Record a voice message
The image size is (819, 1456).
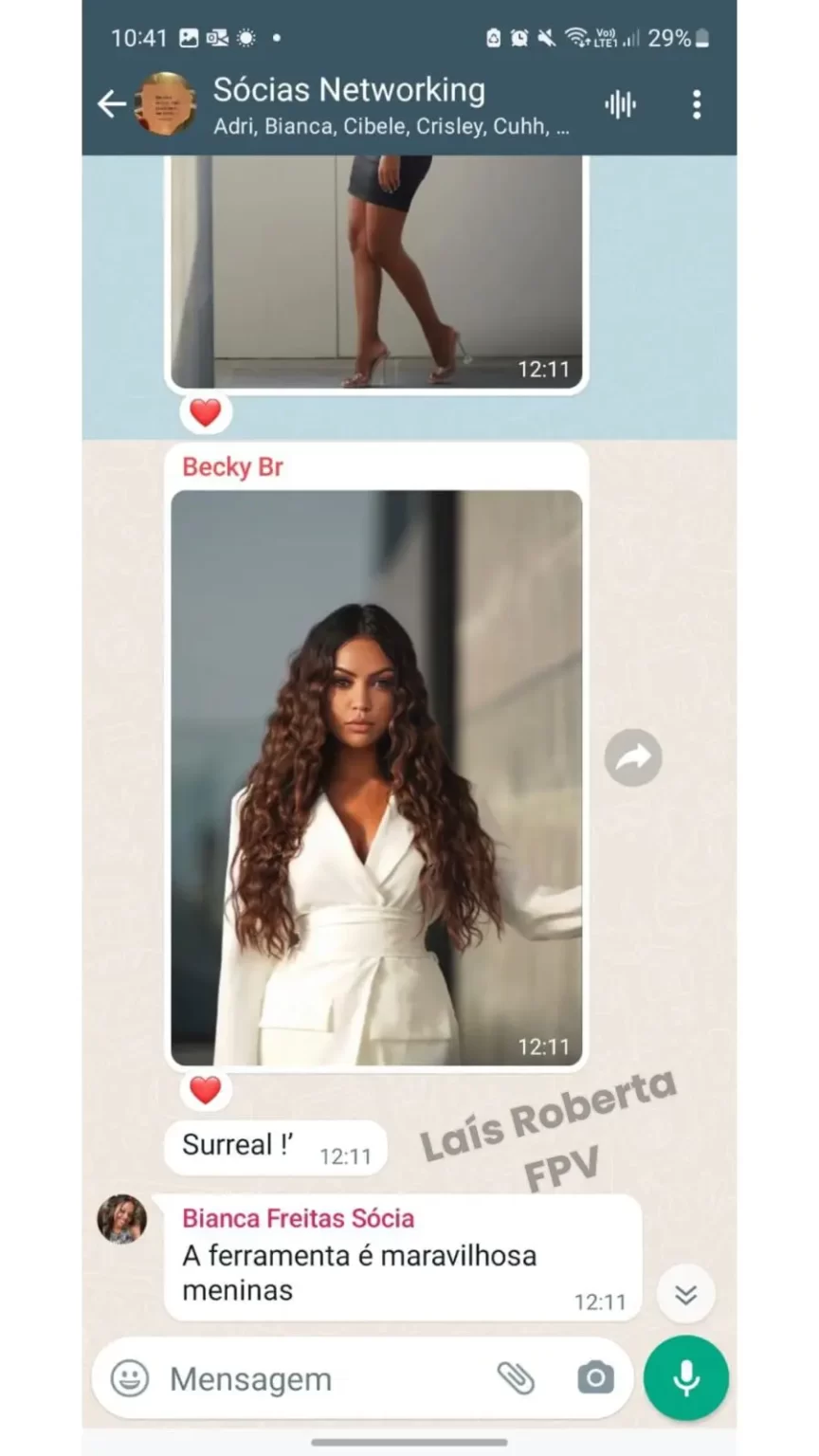[686, 1378]
